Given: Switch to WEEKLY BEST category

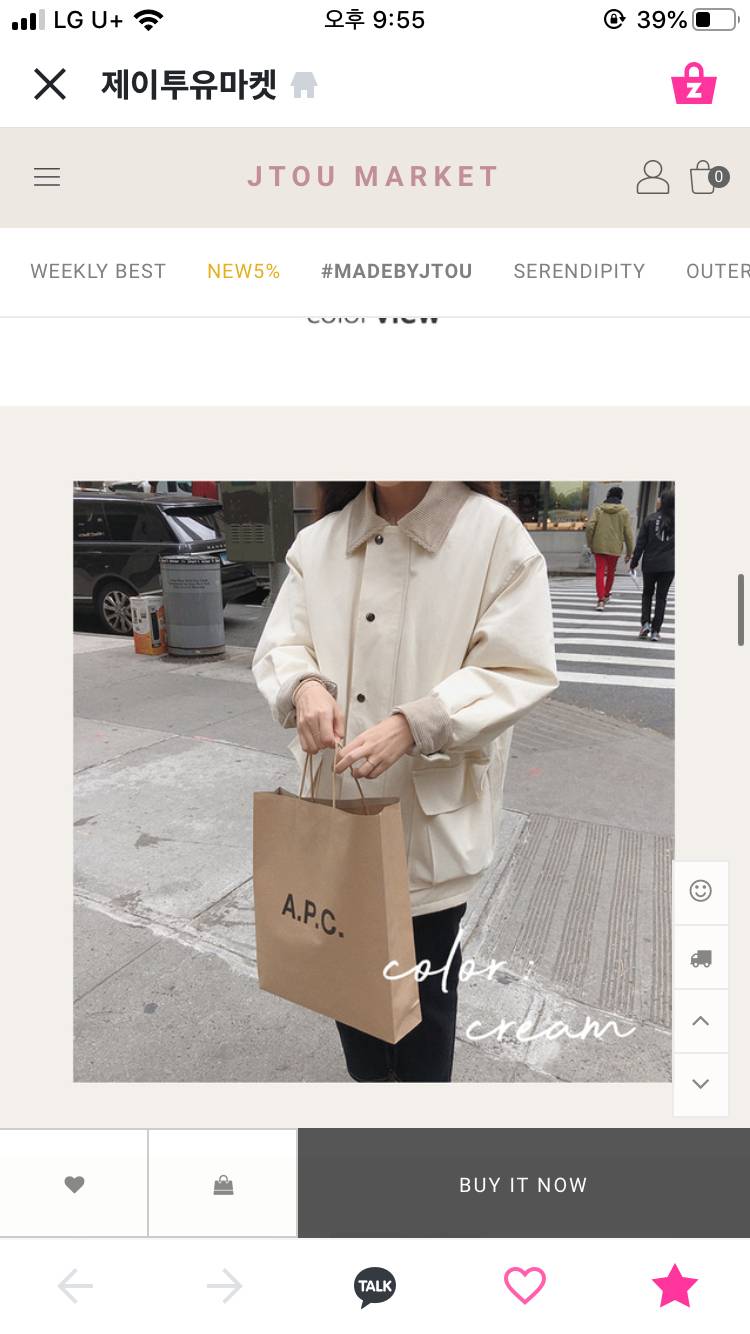Looking at the screenshot, I should click(98, 271).
